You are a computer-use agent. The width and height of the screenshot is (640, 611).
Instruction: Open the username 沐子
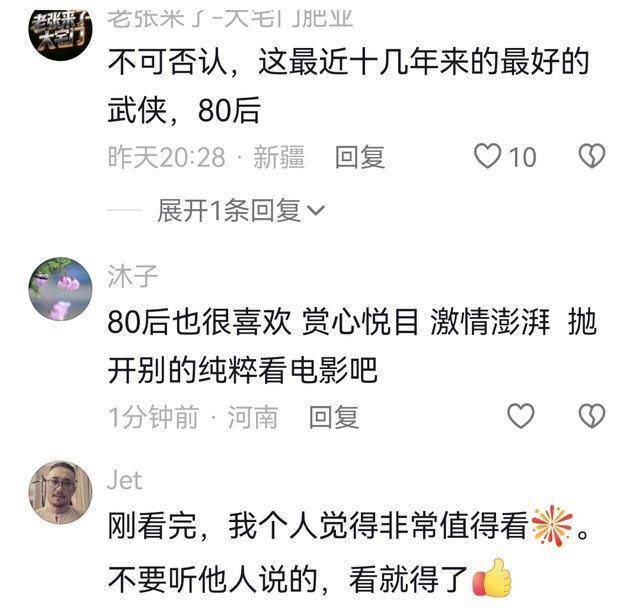click(132, 277)
